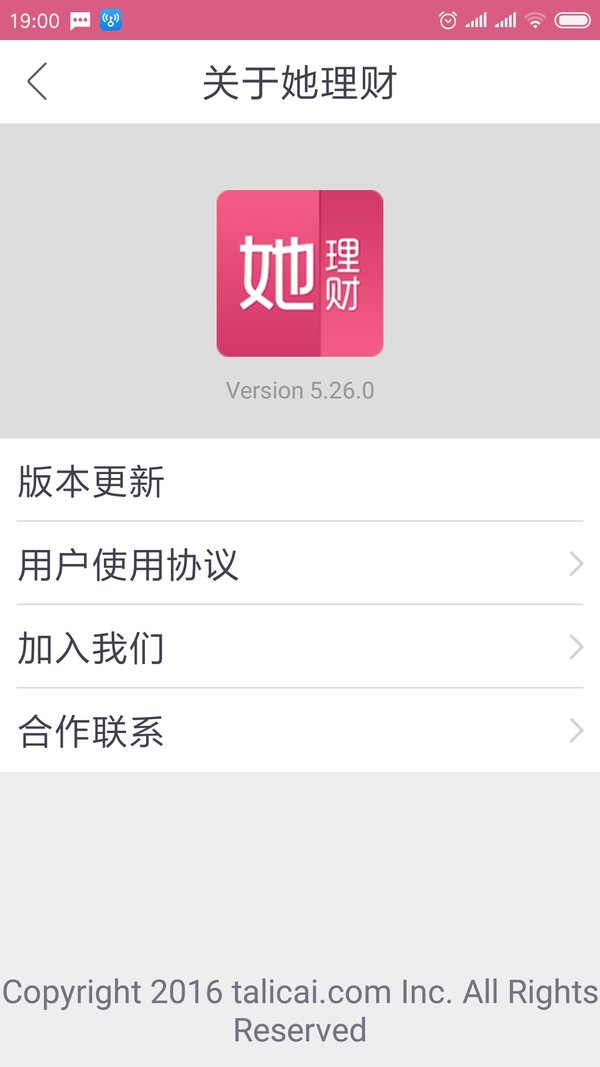Go back using the top-left arrow
This screenshot has height=1067, width=600.
click(37, 82)
